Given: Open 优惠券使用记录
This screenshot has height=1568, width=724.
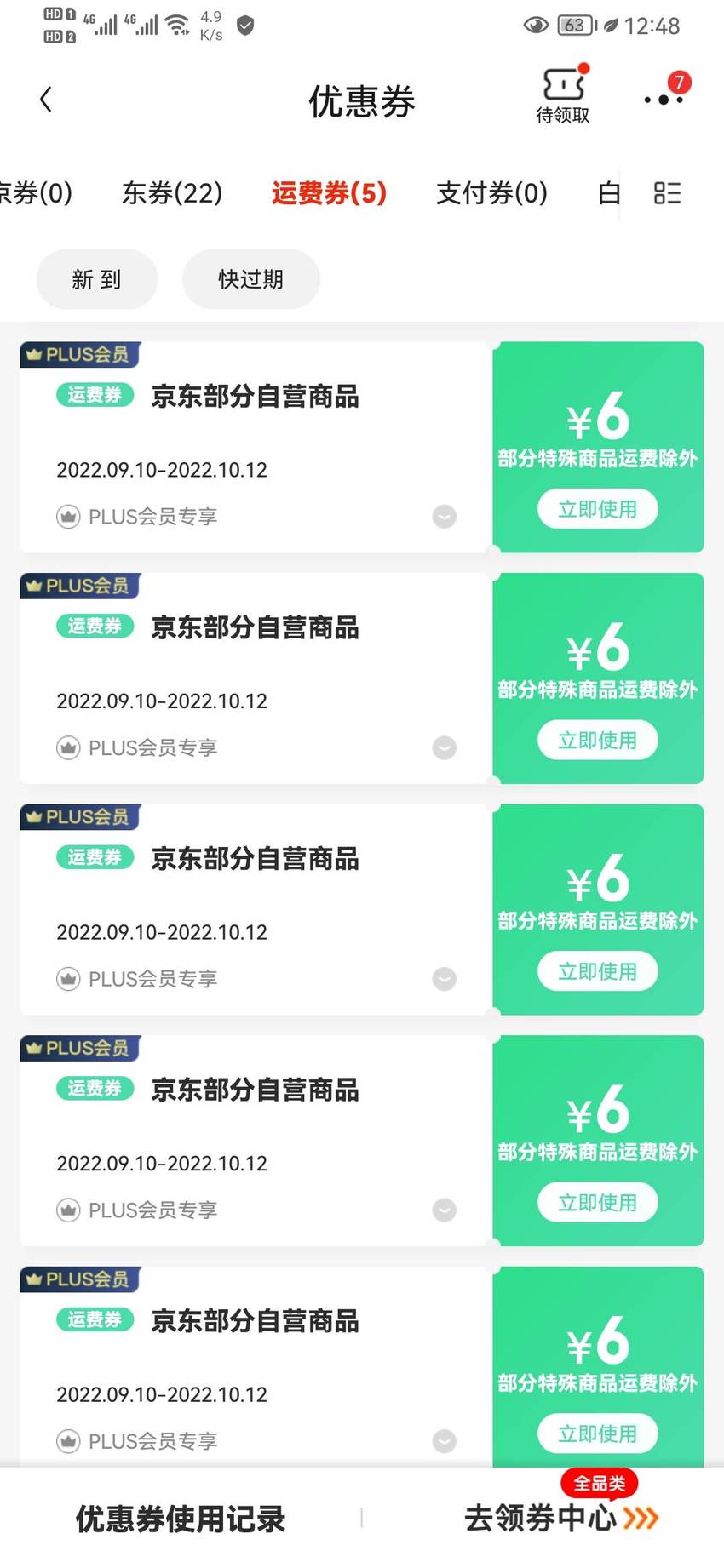Looking at the screenshot, I should (x=181, y=1518).
